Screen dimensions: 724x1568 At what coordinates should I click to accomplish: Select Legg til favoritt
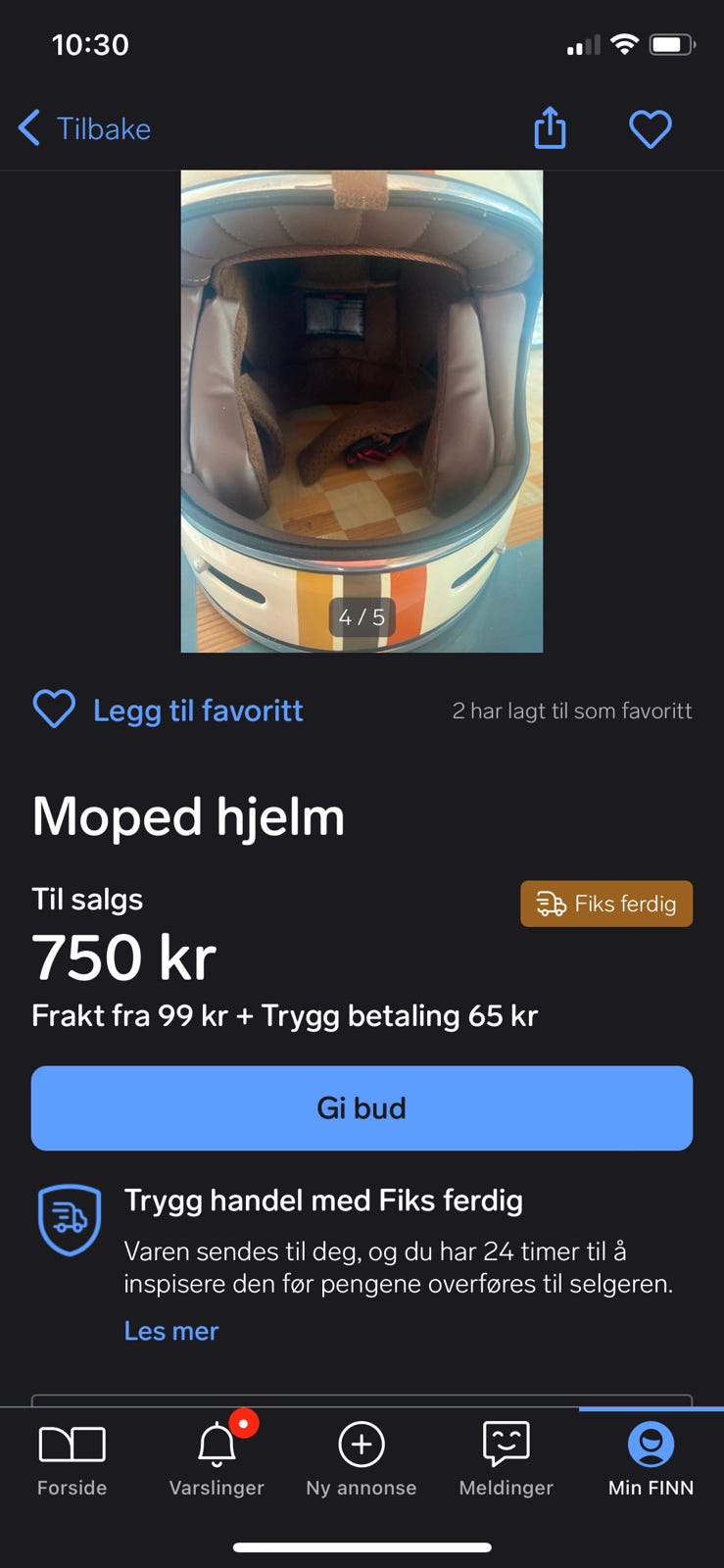(169, 710)
